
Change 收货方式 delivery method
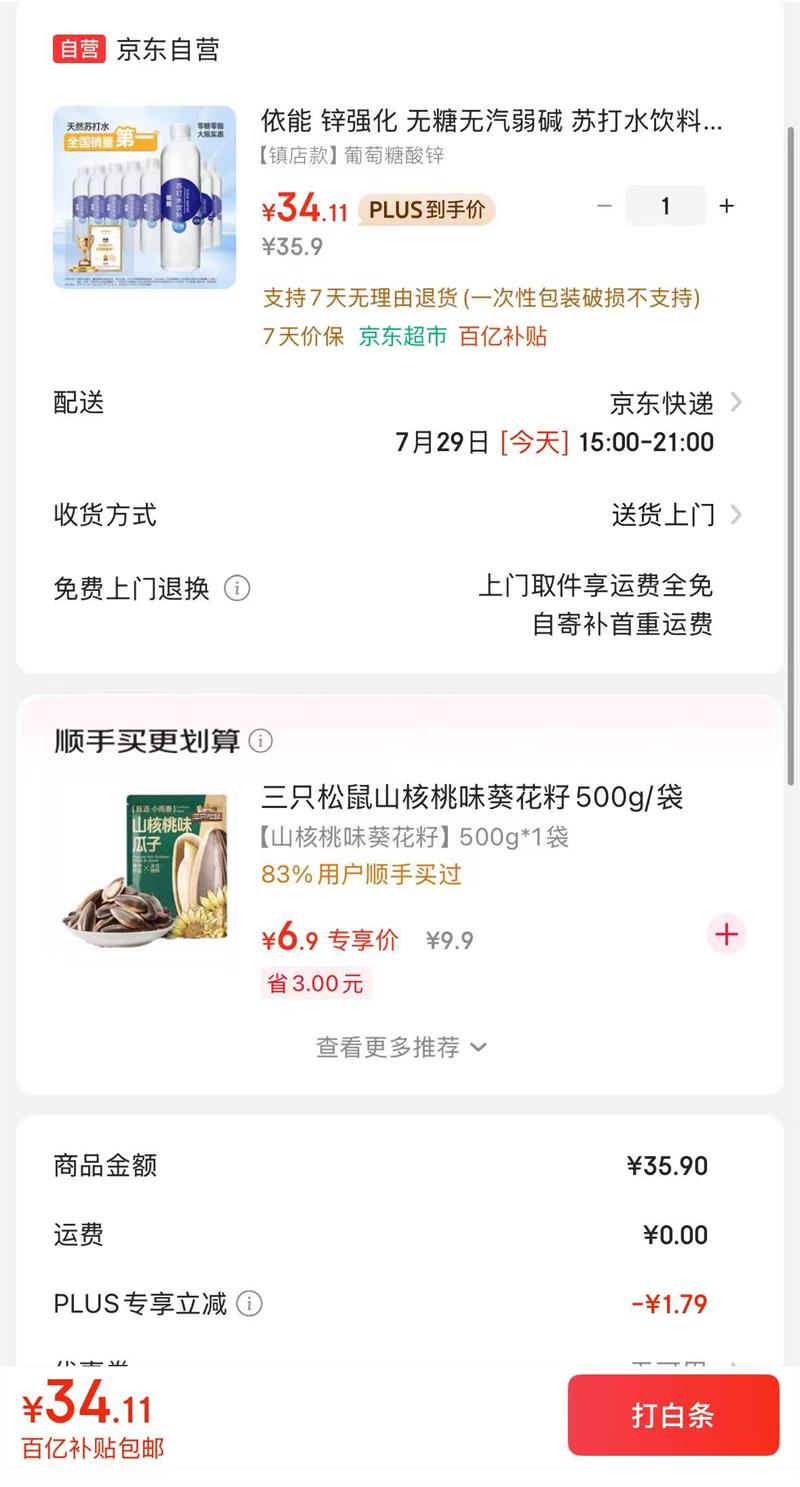677,515
